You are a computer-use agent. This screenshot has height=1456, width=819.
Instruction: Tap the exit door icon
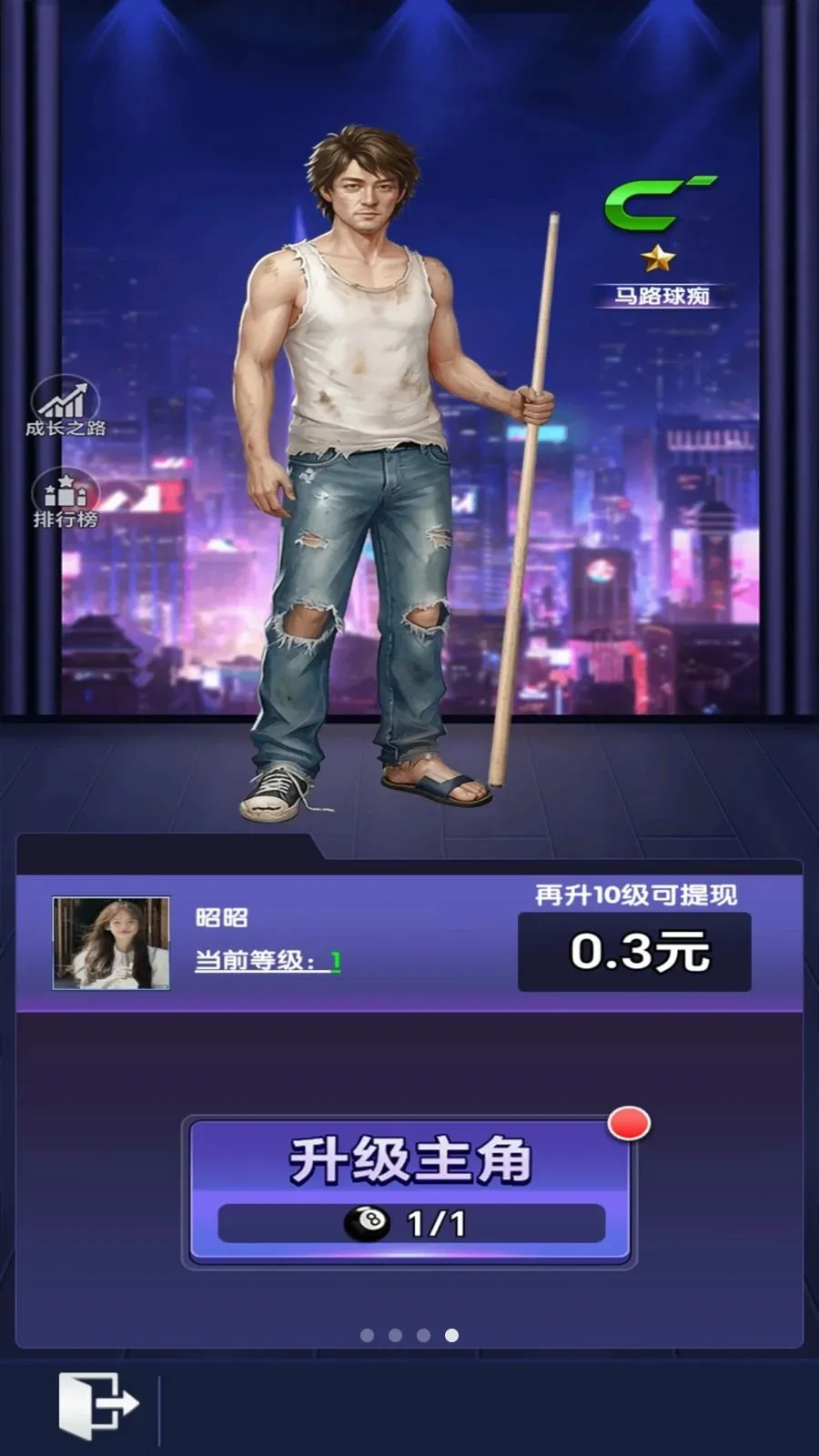pos(96,1404)
